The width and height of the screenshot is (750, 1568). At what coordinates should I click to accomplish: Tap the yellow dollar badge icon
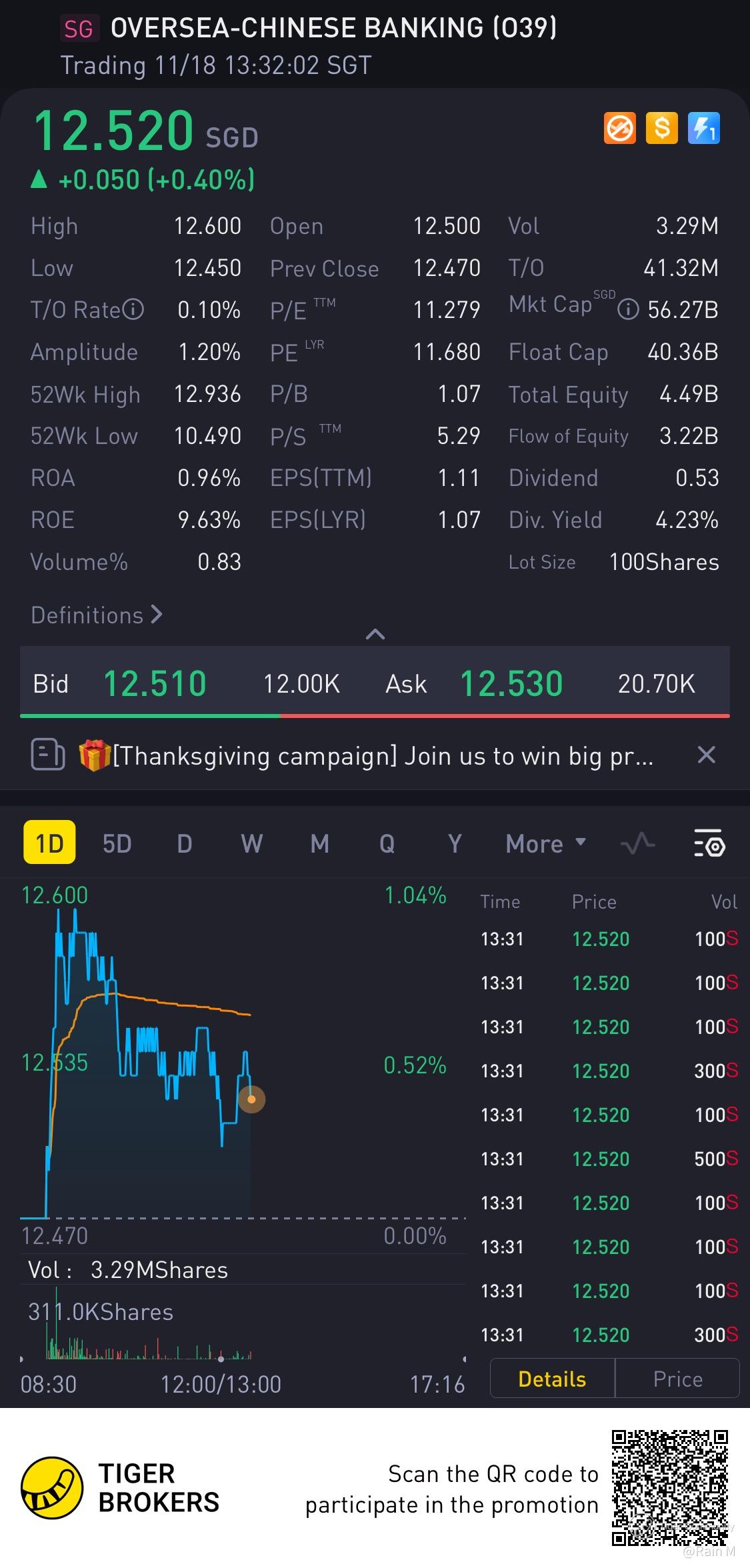[661, 128]
